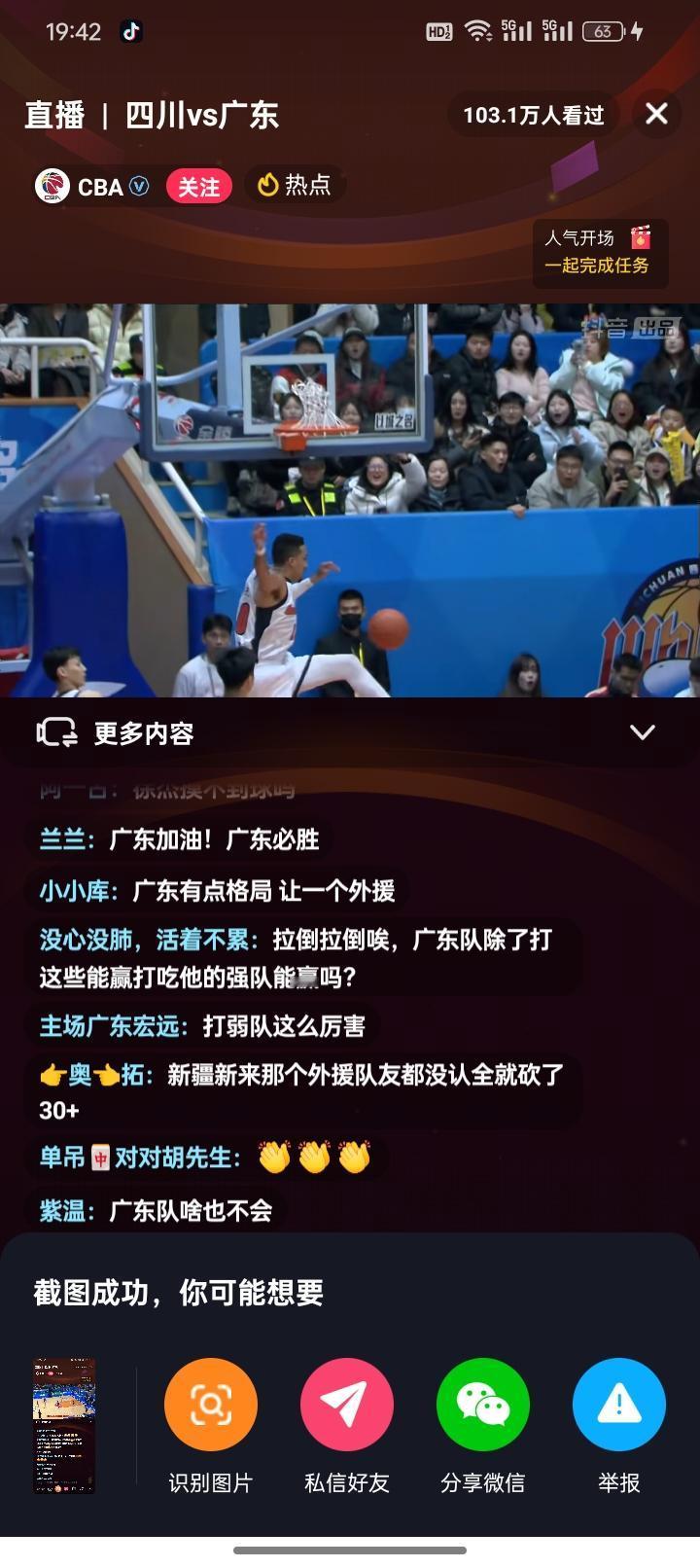Tap the 分享微信 WeChat share icon

(x=482, y=1405)
